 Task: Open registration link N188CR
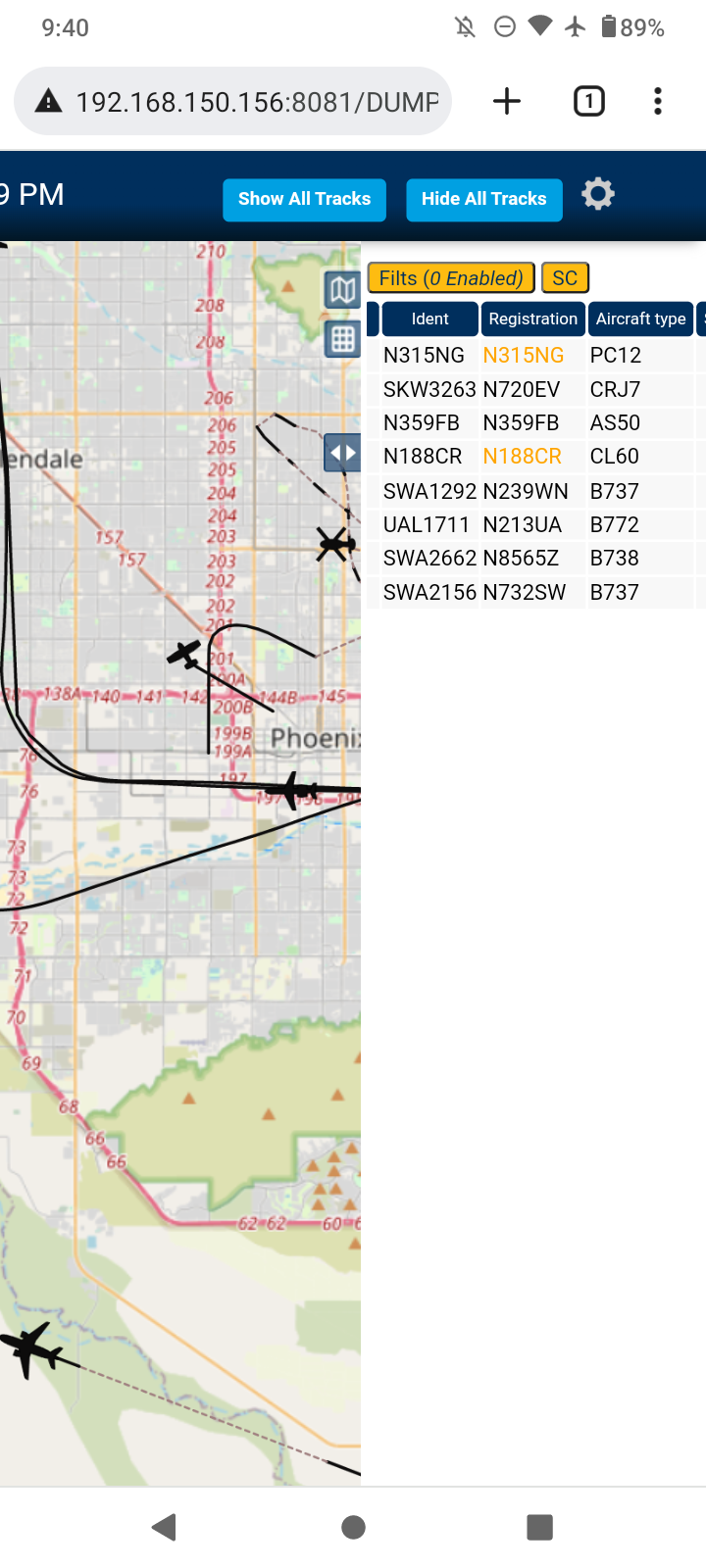click(522, 457)
